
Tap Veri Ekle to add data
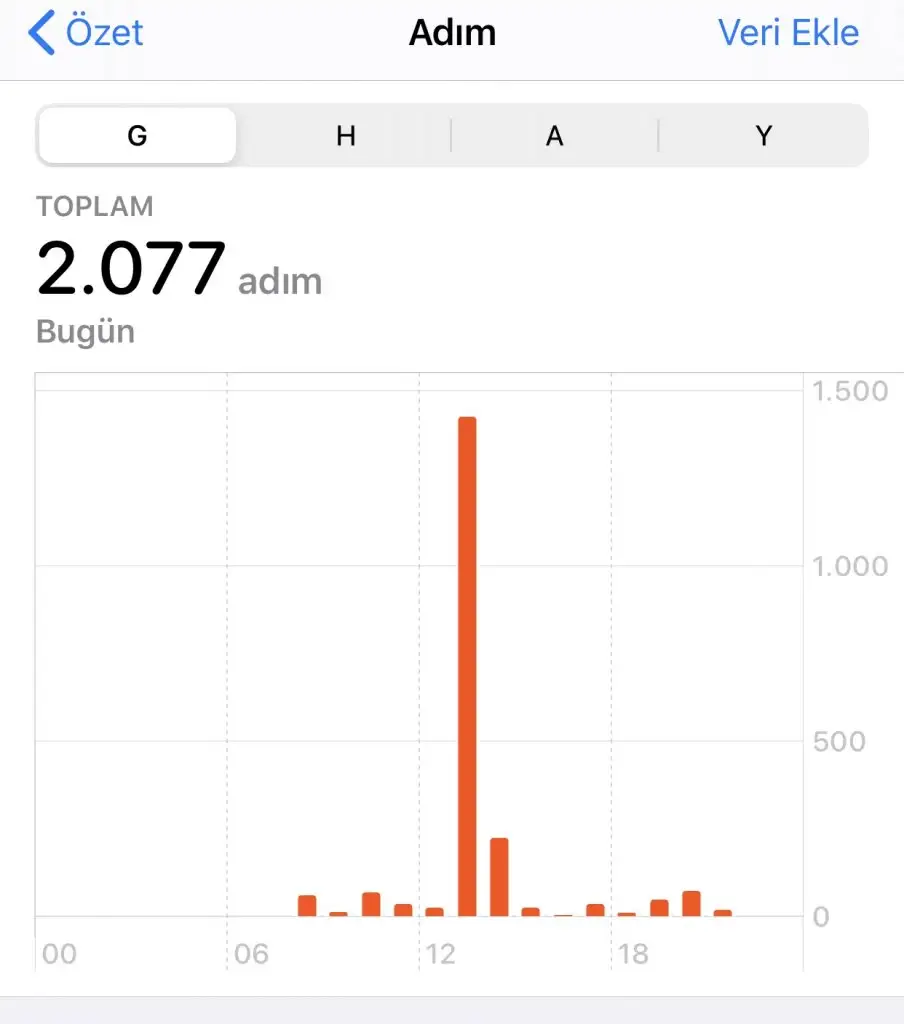[788, 33]
